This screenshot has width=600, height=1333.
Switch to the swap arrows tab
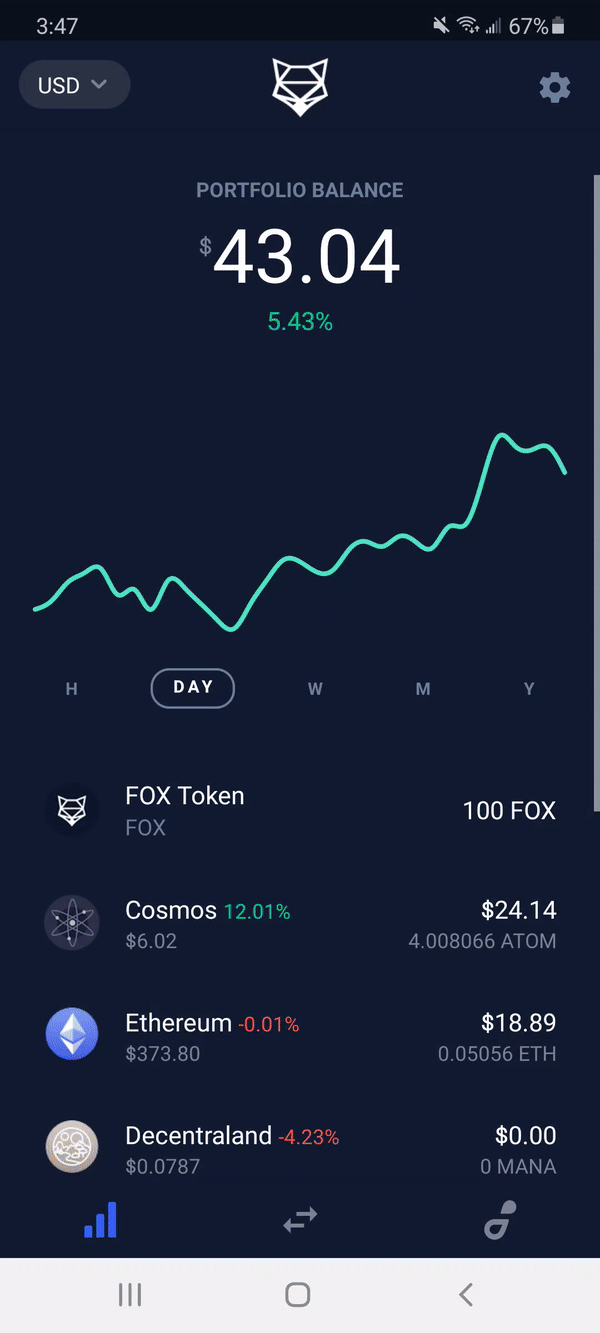click(300, 1219)
